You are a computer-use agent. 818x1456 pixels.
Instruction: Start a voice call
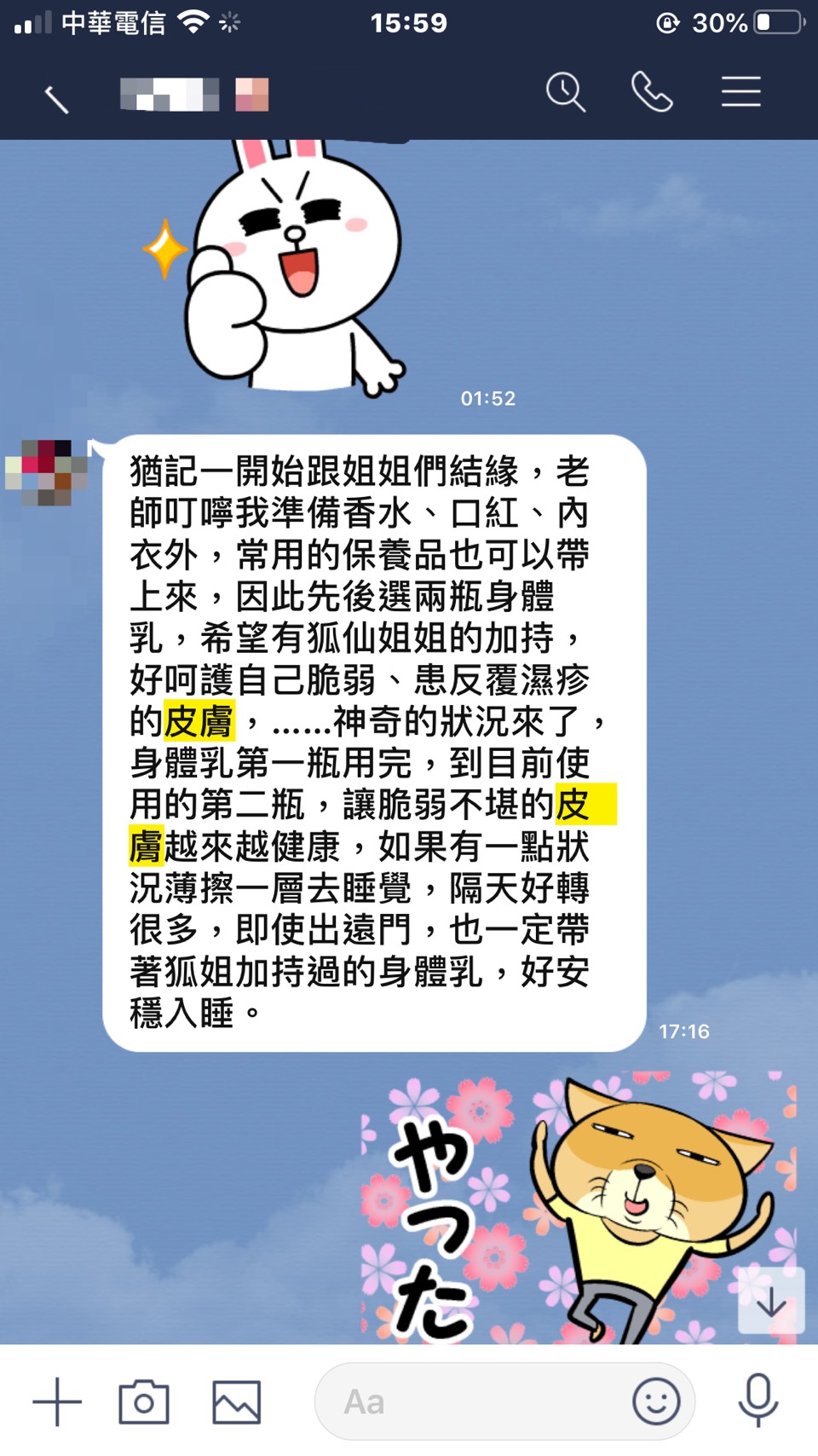pyautogui.click(x=652, y=92)
